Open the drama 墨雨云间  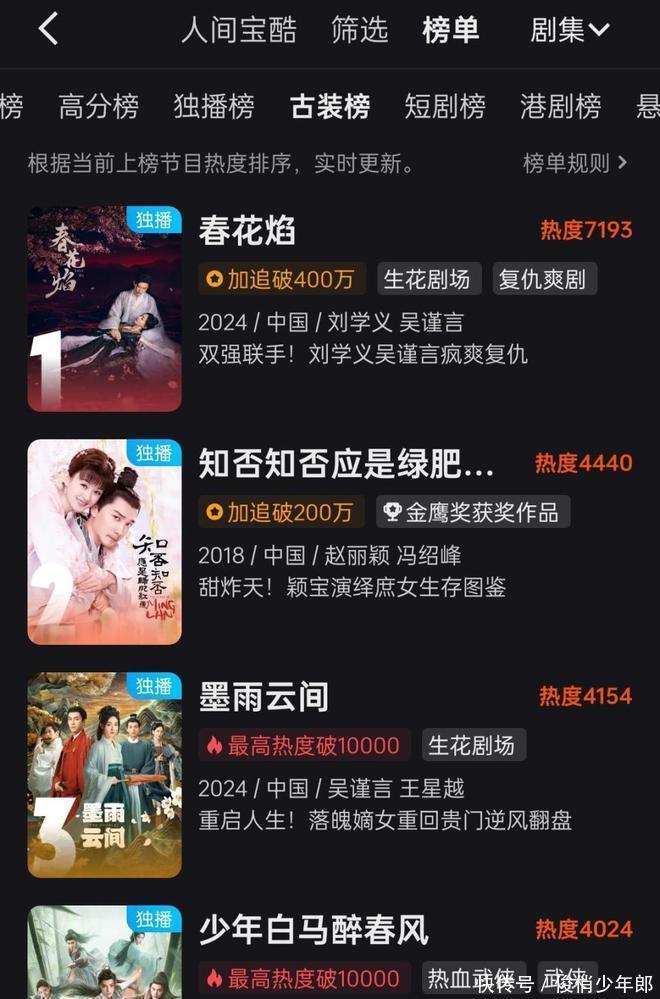(264, 697)
